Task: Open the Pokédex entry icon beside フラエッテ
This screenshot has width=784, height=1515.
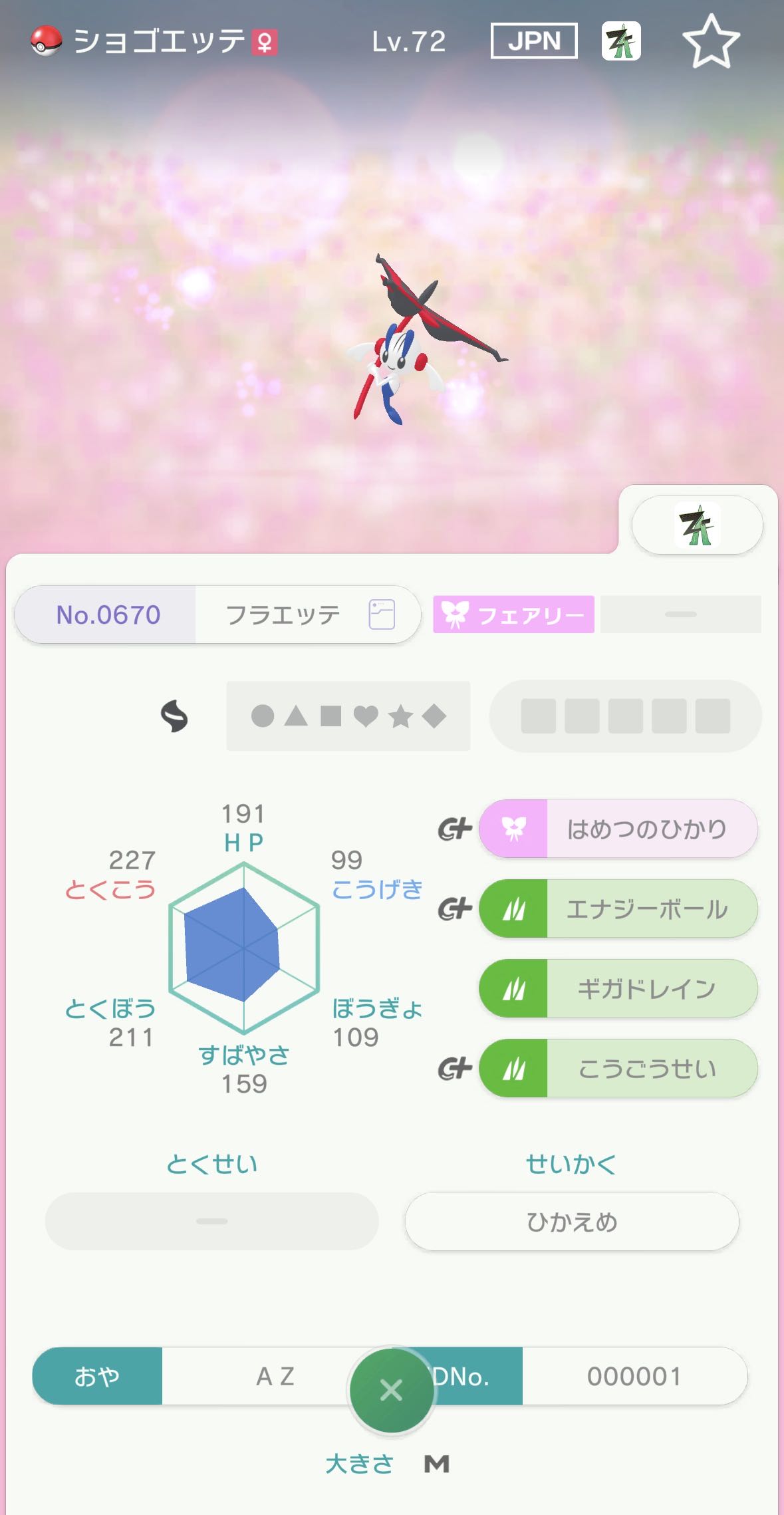Action: [382, 615]
